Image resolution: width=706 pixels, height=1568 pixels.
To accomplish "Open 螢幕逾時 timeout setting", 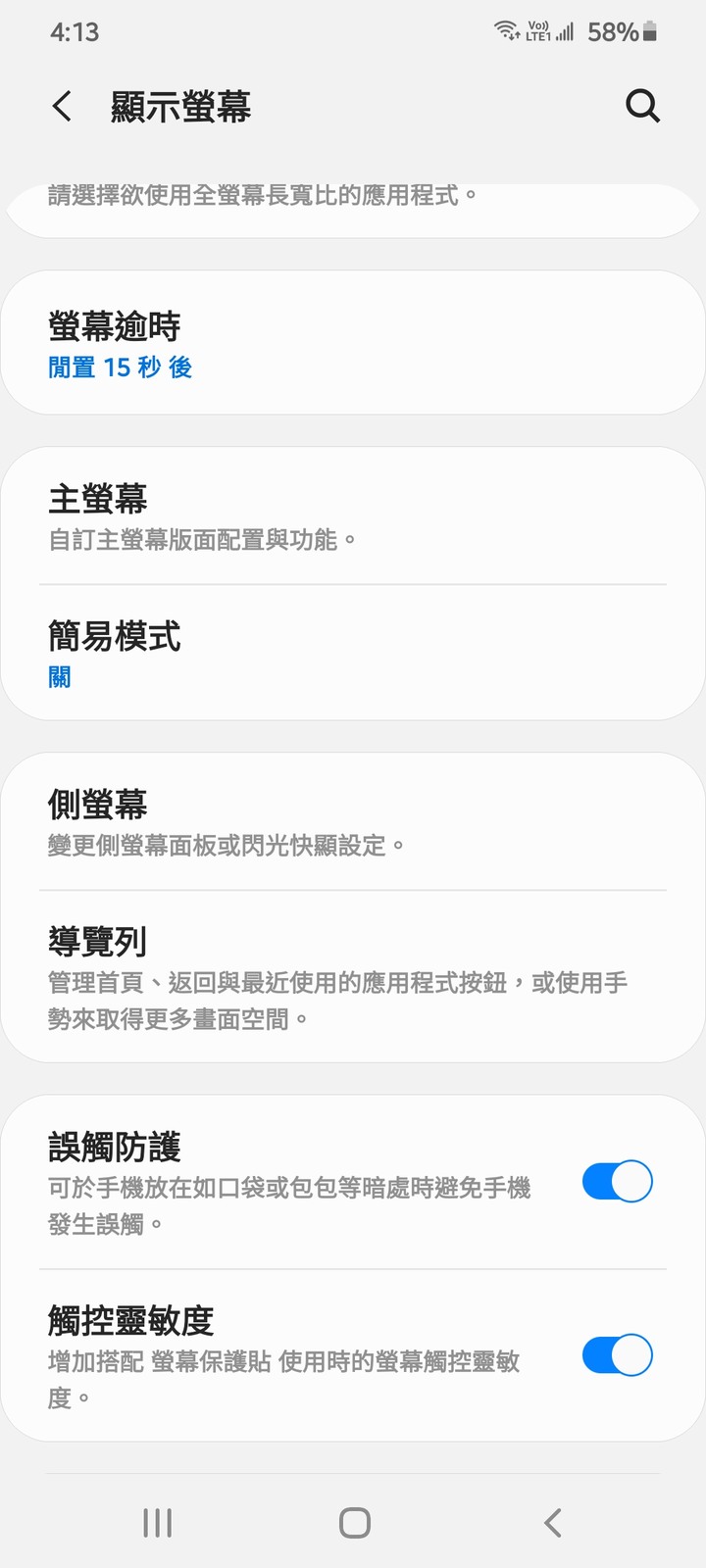I will (x=353, y=343).
